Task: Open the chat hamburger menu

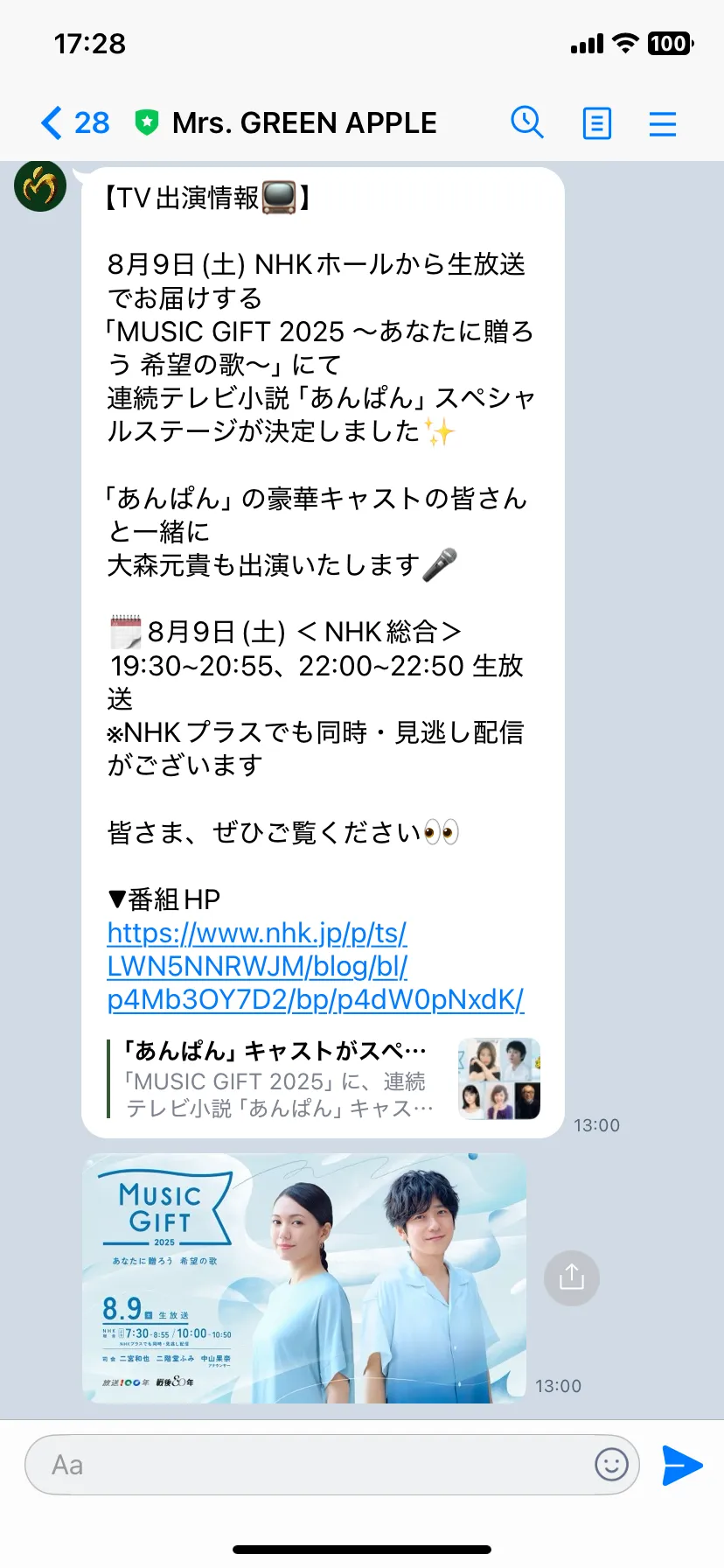Action: pos(663,123)
